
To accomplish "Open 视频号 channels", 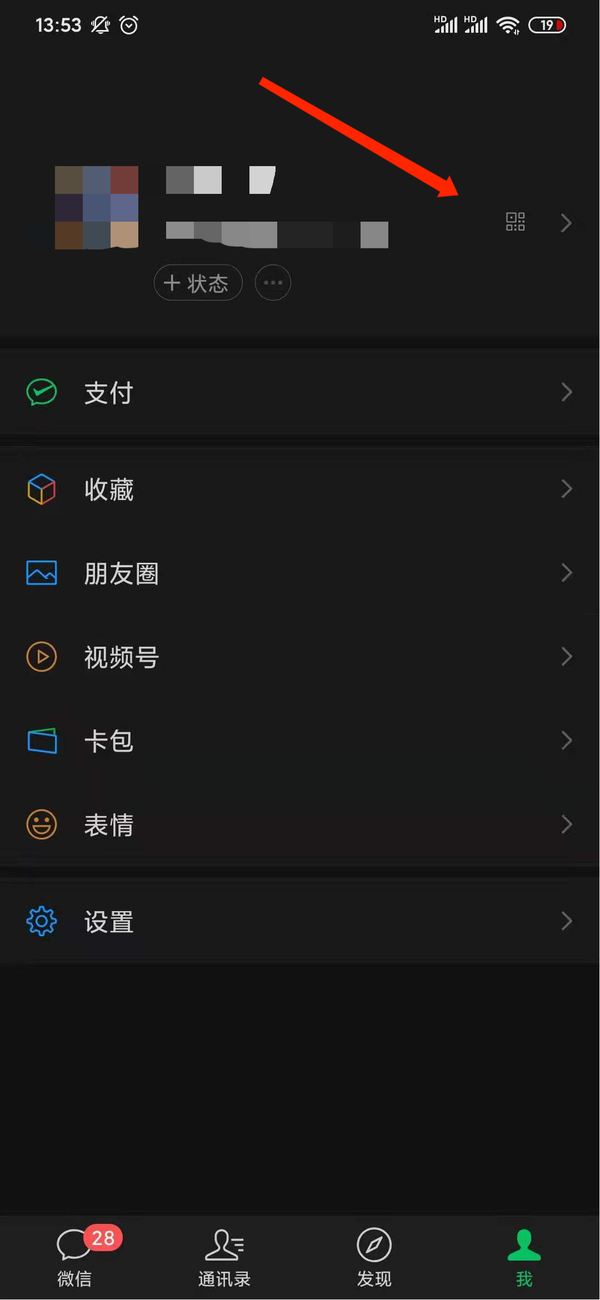I will coord(300,657).
